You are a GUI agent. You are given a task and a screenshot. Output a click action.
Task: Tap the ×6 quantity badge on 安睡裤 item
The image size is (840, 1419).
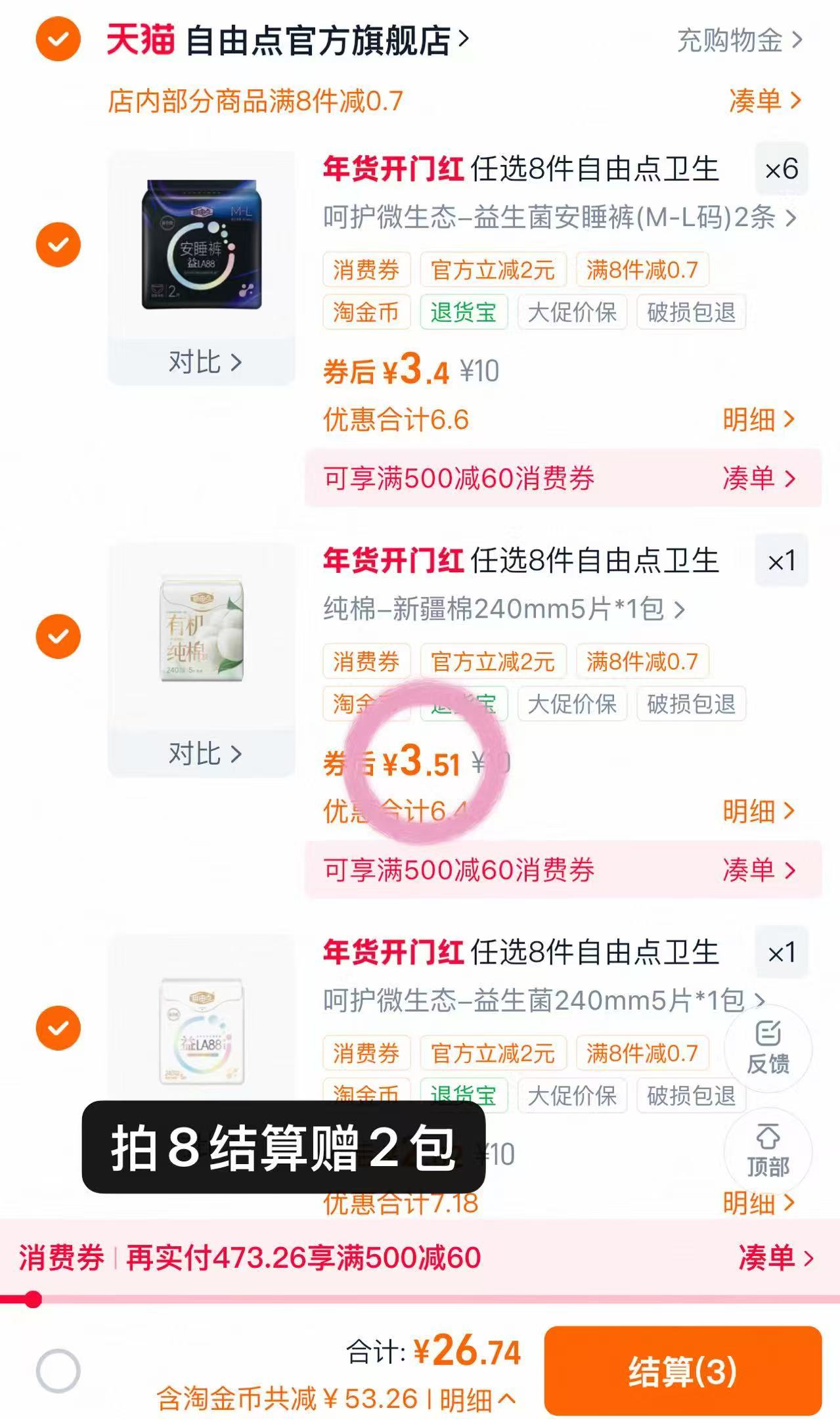(783, 169)
